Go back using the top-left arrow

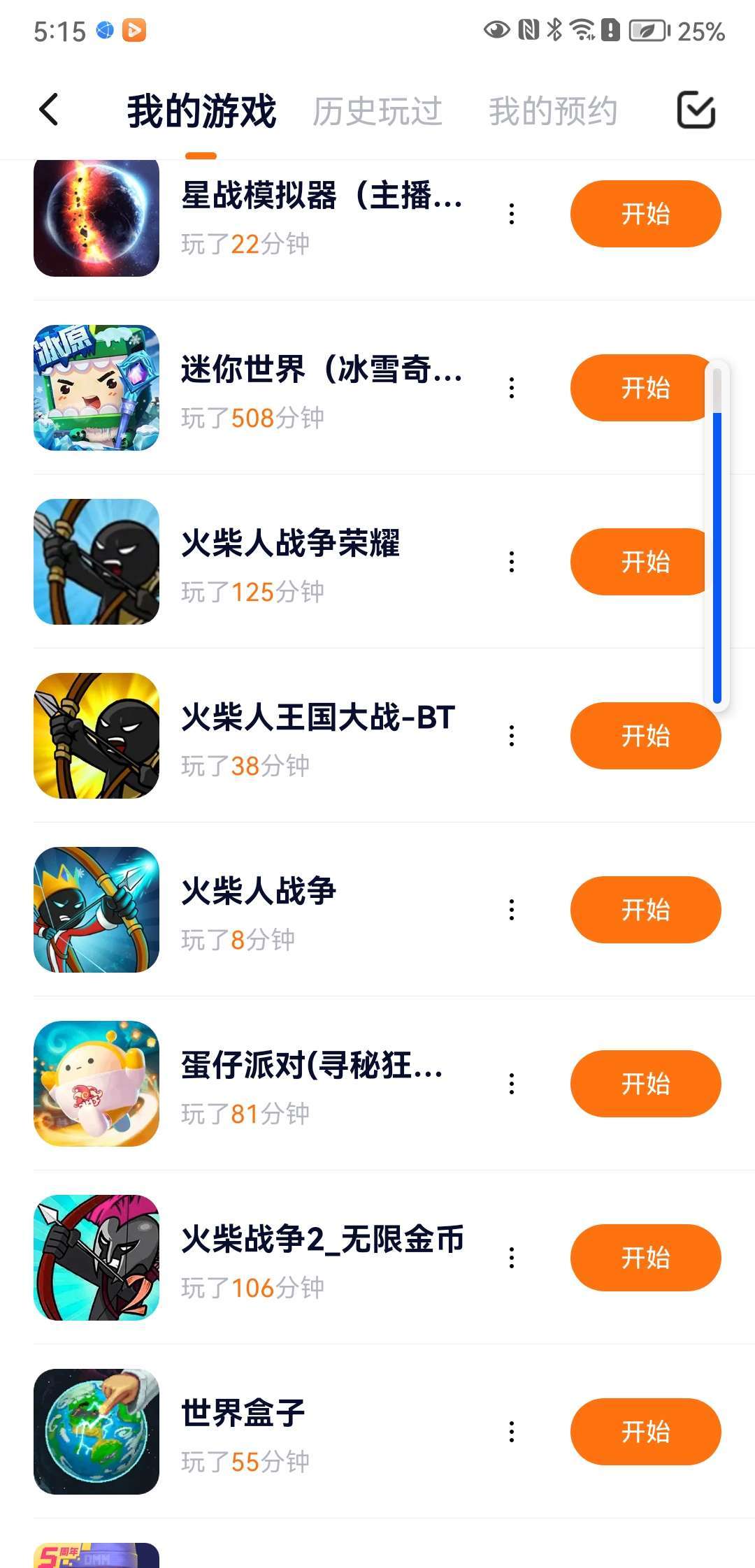click(49, 110)
